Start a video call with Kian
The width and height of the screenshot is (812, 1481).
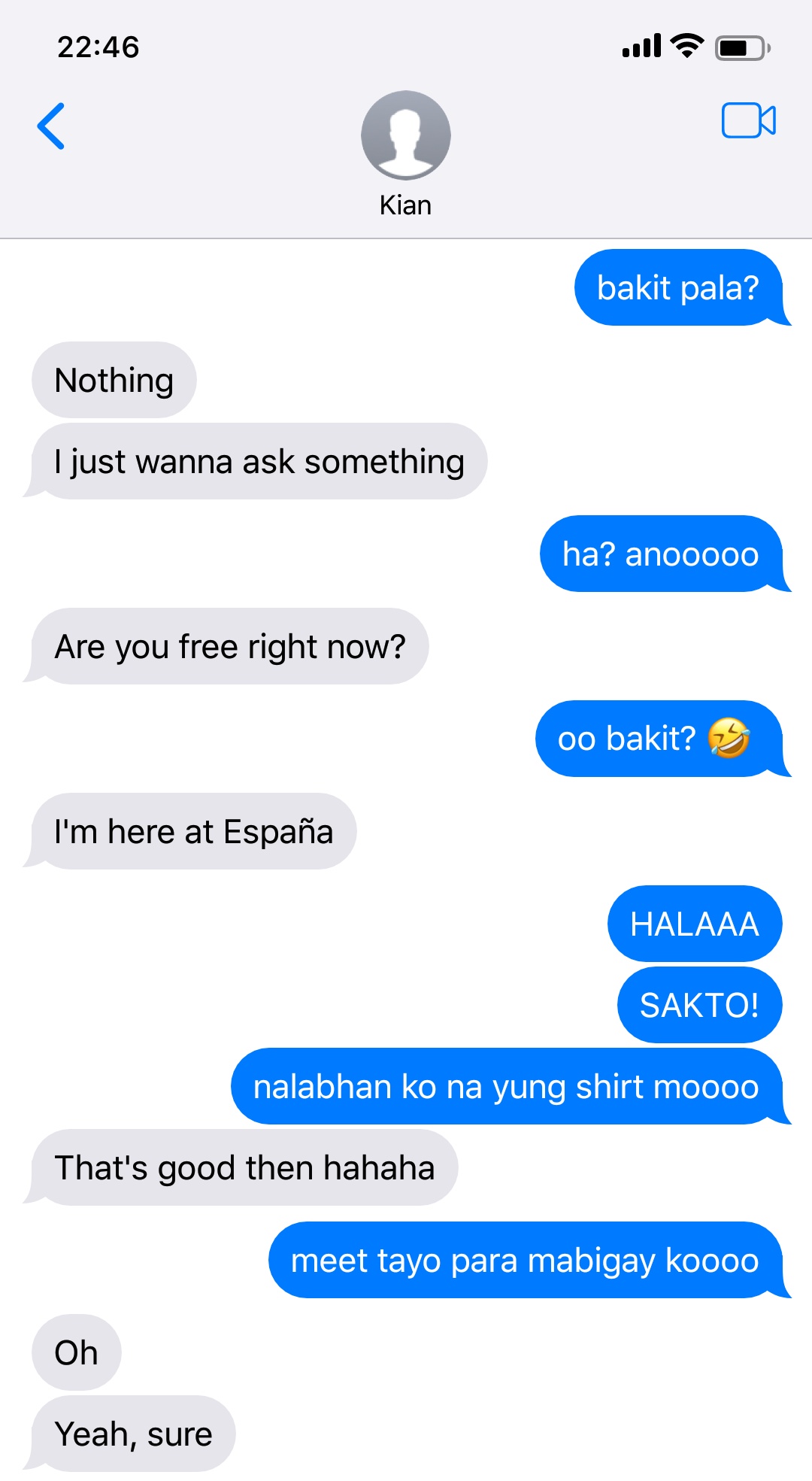coord(748,120)
